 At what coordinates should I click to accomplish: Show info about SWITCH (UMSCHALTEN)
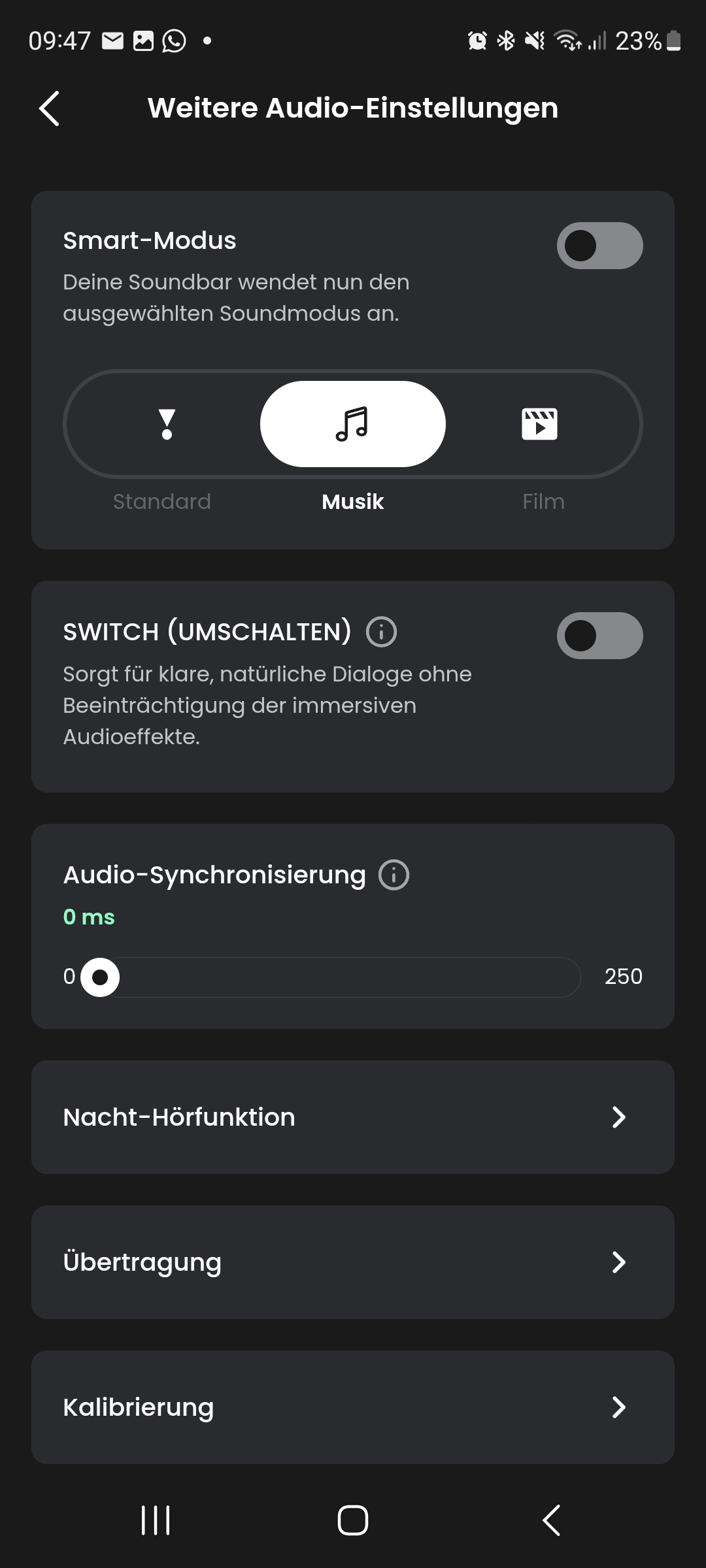tap(381, 632)
